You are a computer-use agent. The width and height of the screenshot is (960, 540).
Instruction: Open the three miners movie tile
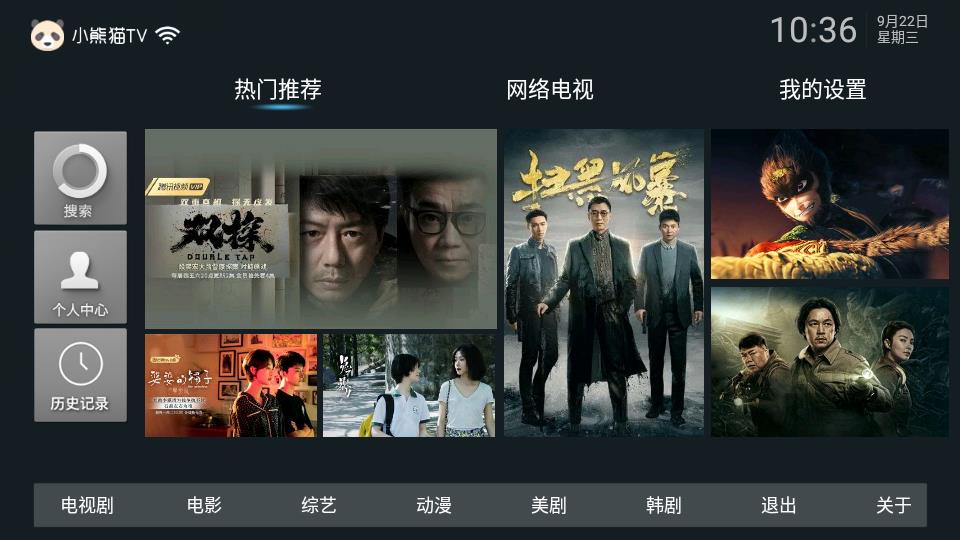829,348
